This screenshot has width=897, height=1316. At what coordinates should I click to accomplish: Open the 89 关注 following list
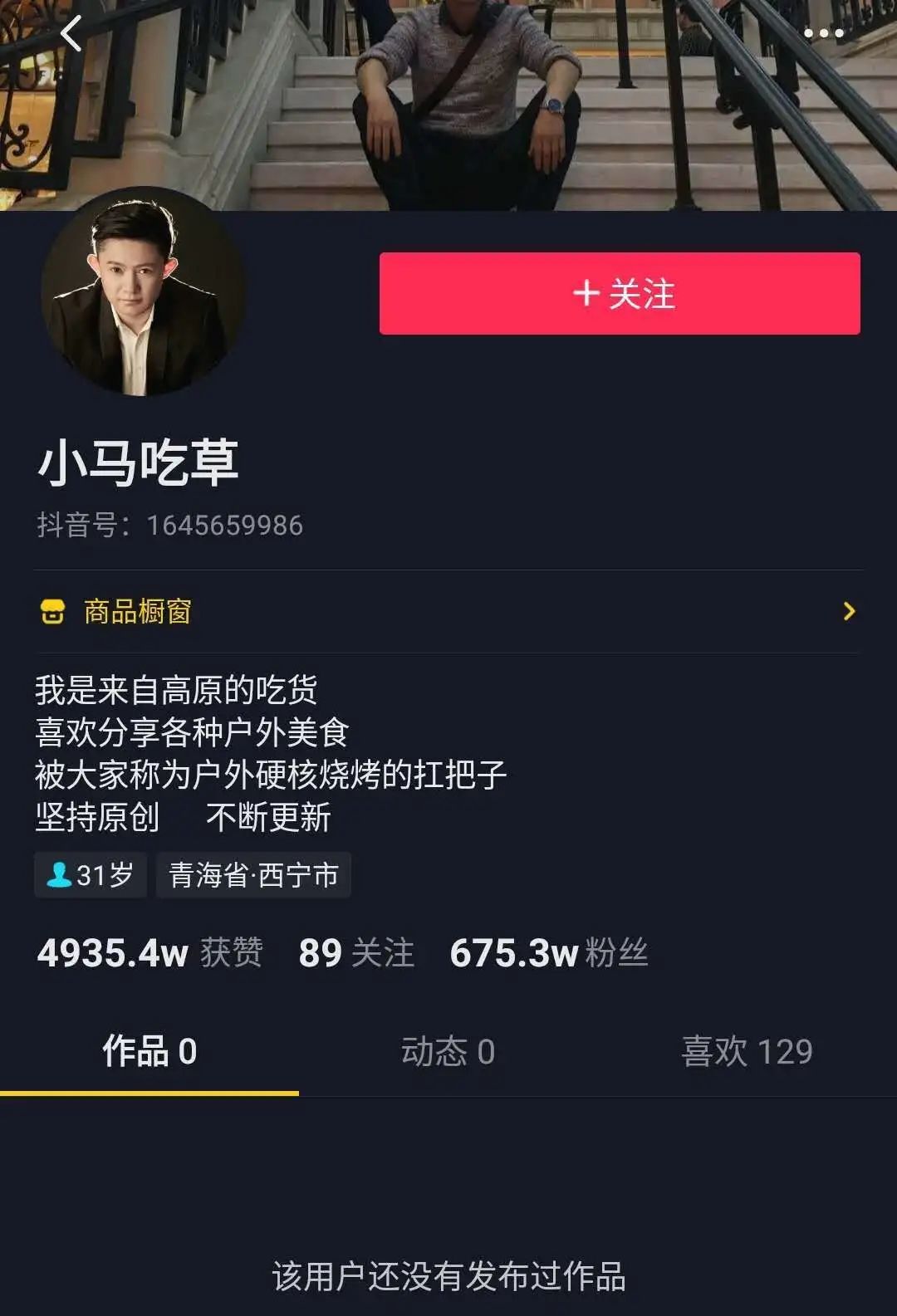(x=356, y=953)
